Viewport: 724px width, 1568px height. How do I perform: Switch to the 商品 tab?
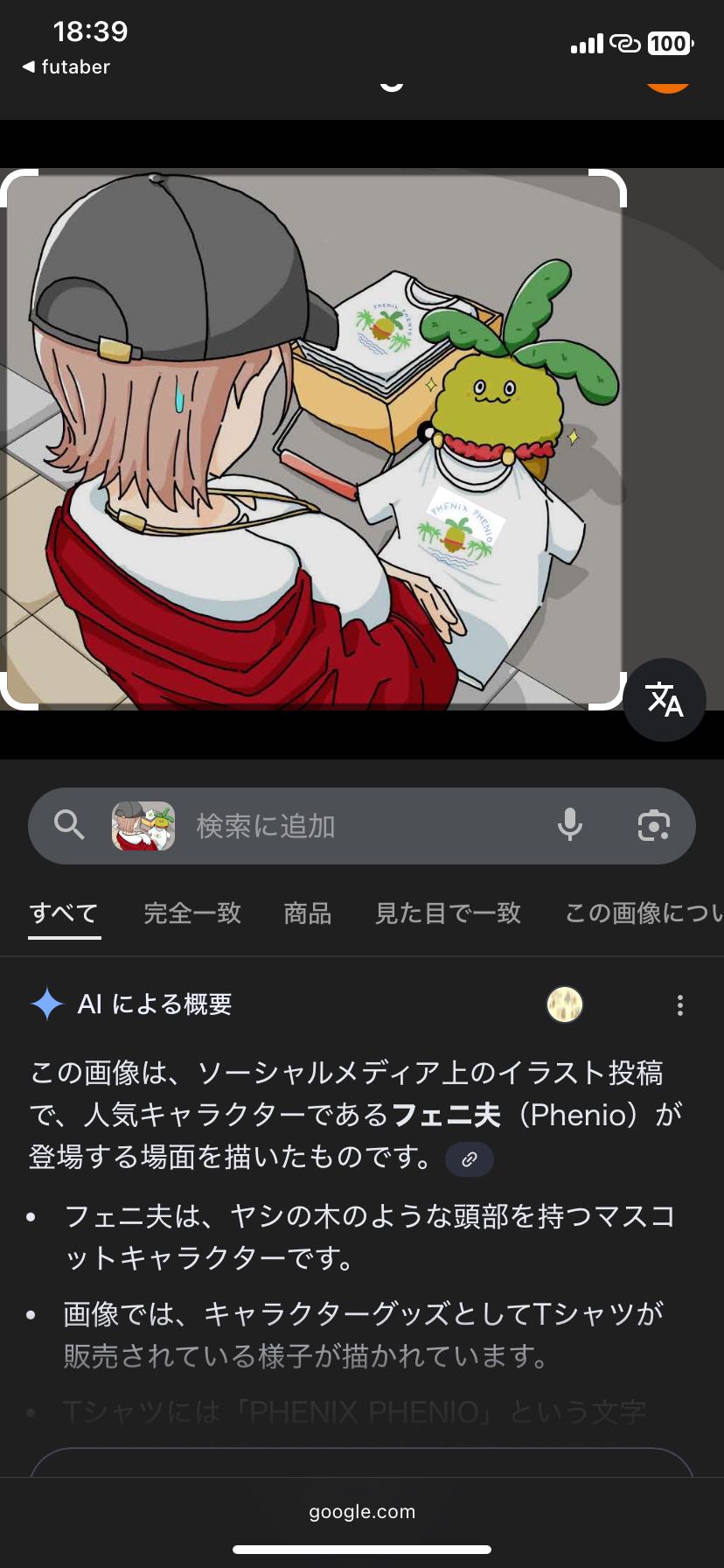[x=308, y=913]
